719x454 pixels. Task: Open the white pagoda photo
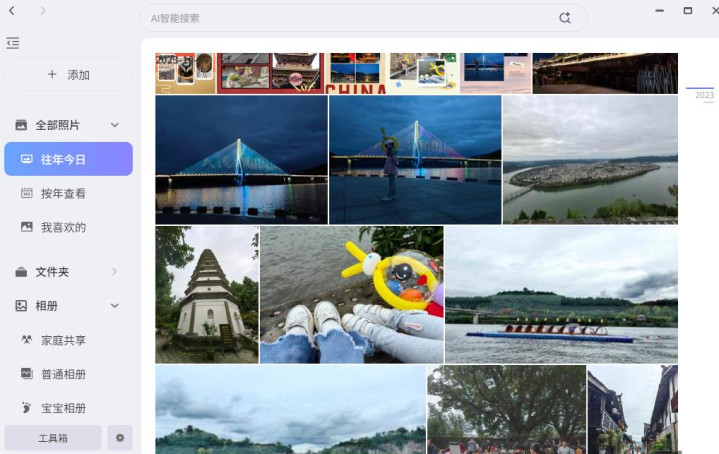(207, 294)
